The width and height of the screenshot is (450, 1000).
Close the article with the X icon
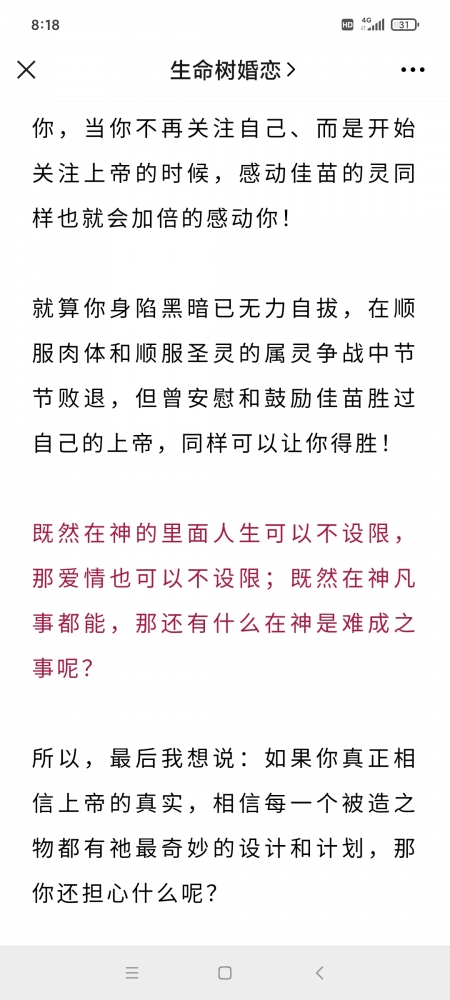coord(26,70)
